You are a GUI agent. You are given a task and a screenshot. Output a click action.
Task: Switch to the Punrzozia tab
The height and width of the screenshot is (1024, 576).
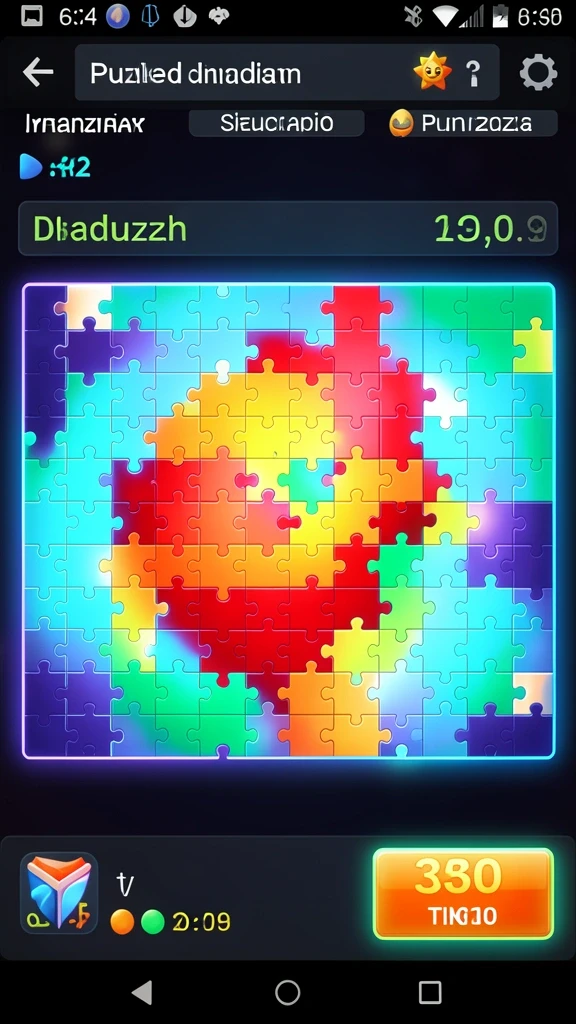pos(470,123)
